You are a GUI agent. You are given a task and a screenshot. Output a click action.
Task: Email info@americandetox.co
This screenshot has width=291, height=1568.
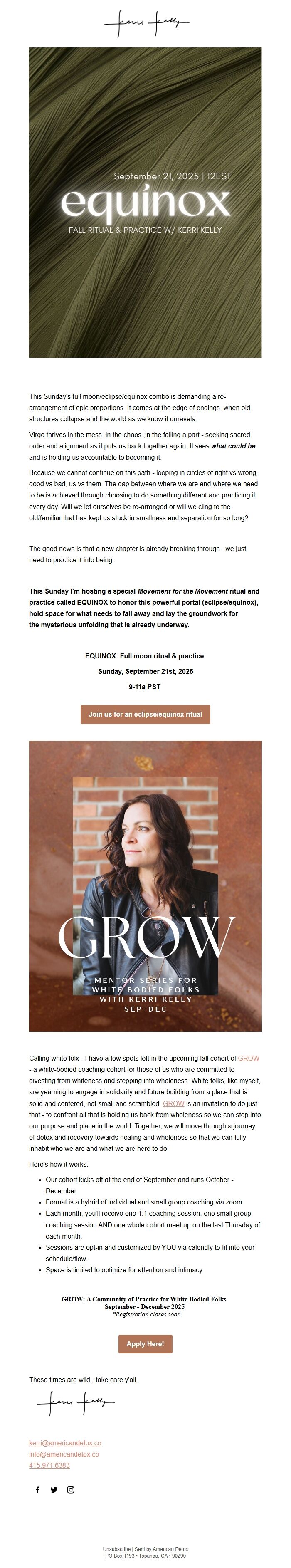coord(64,1454)
